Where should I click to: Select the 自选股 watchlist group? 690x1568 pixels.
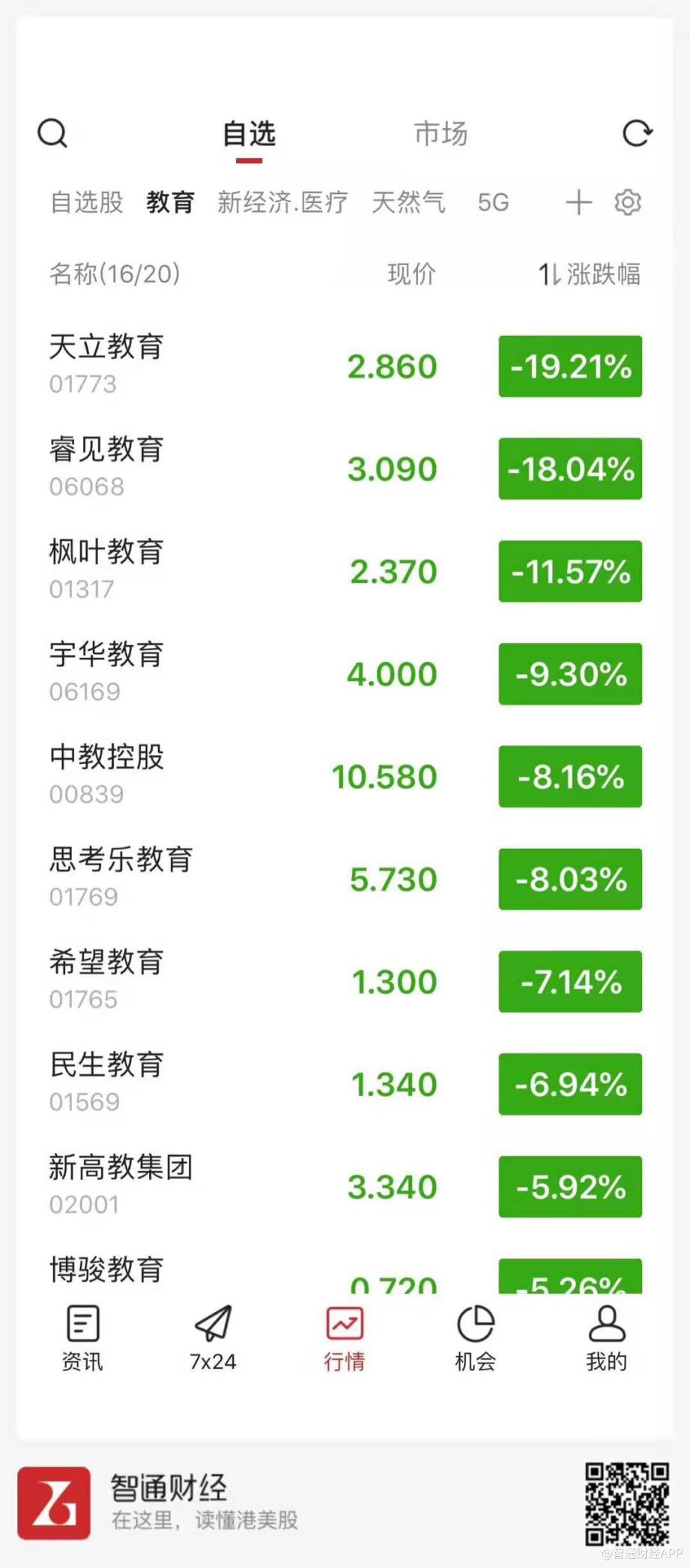pos(87,202)
